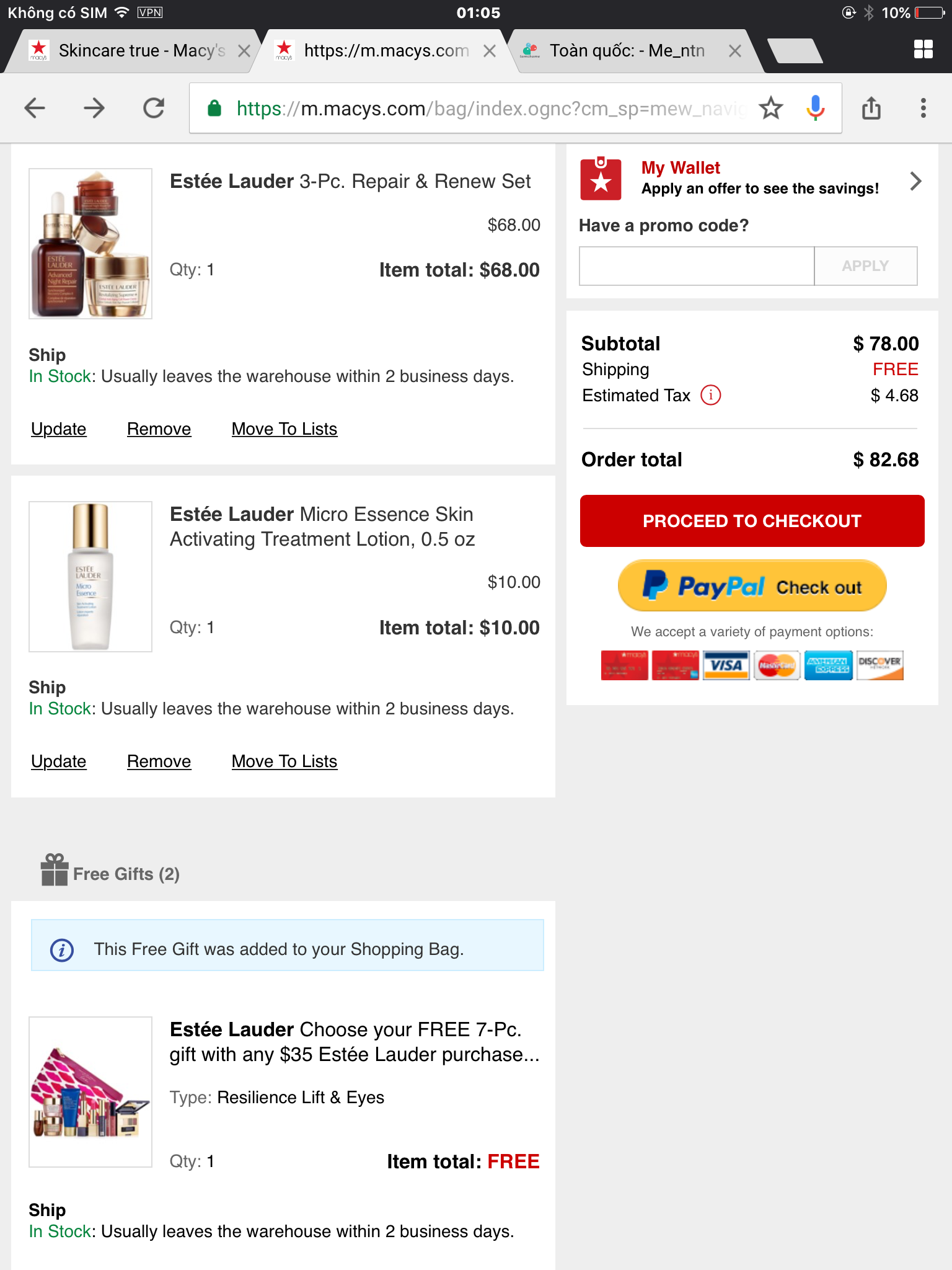The height and width of the screenshot is (1270, 952).
Task: Start voice search with the microphone
Action: click(815, 109)
